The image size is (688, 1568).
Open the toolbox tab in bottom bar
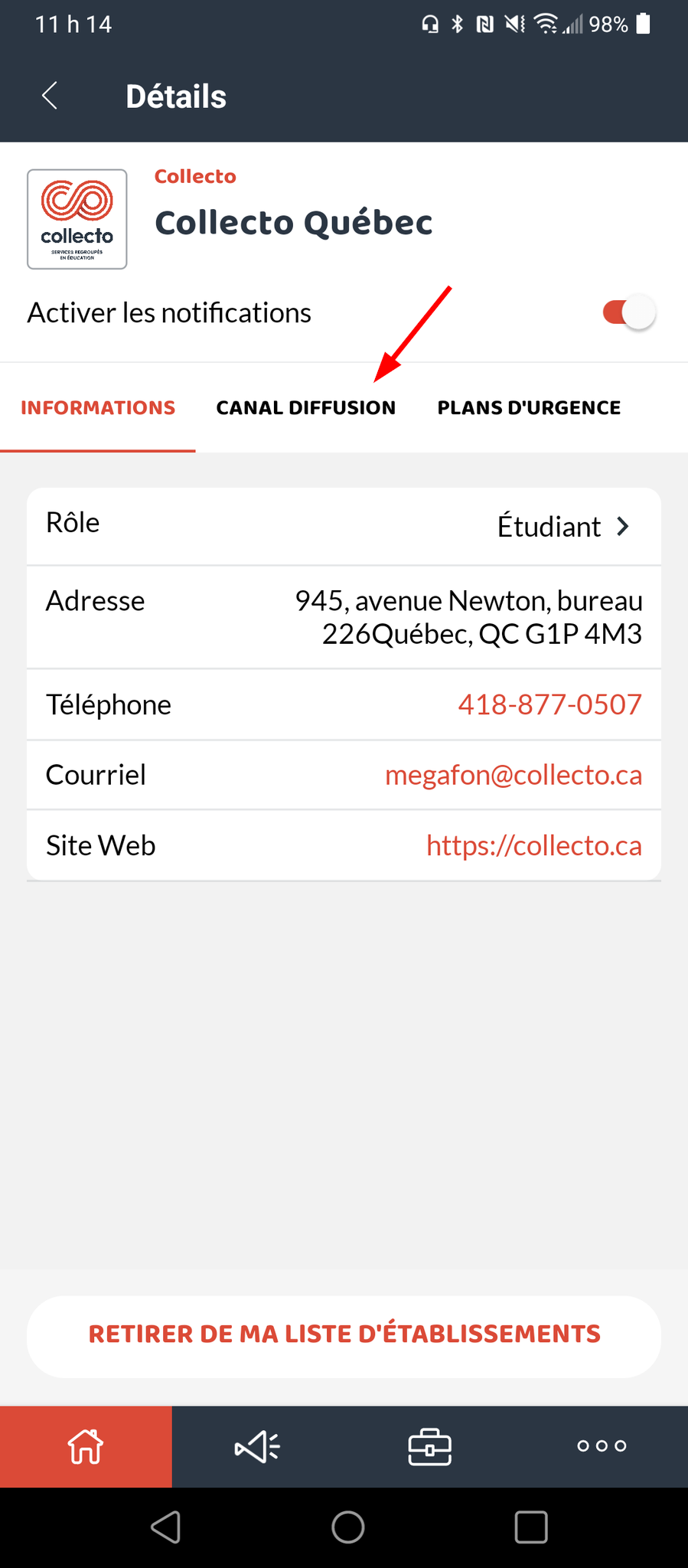pyautogui.click(x=430, y=1446)
